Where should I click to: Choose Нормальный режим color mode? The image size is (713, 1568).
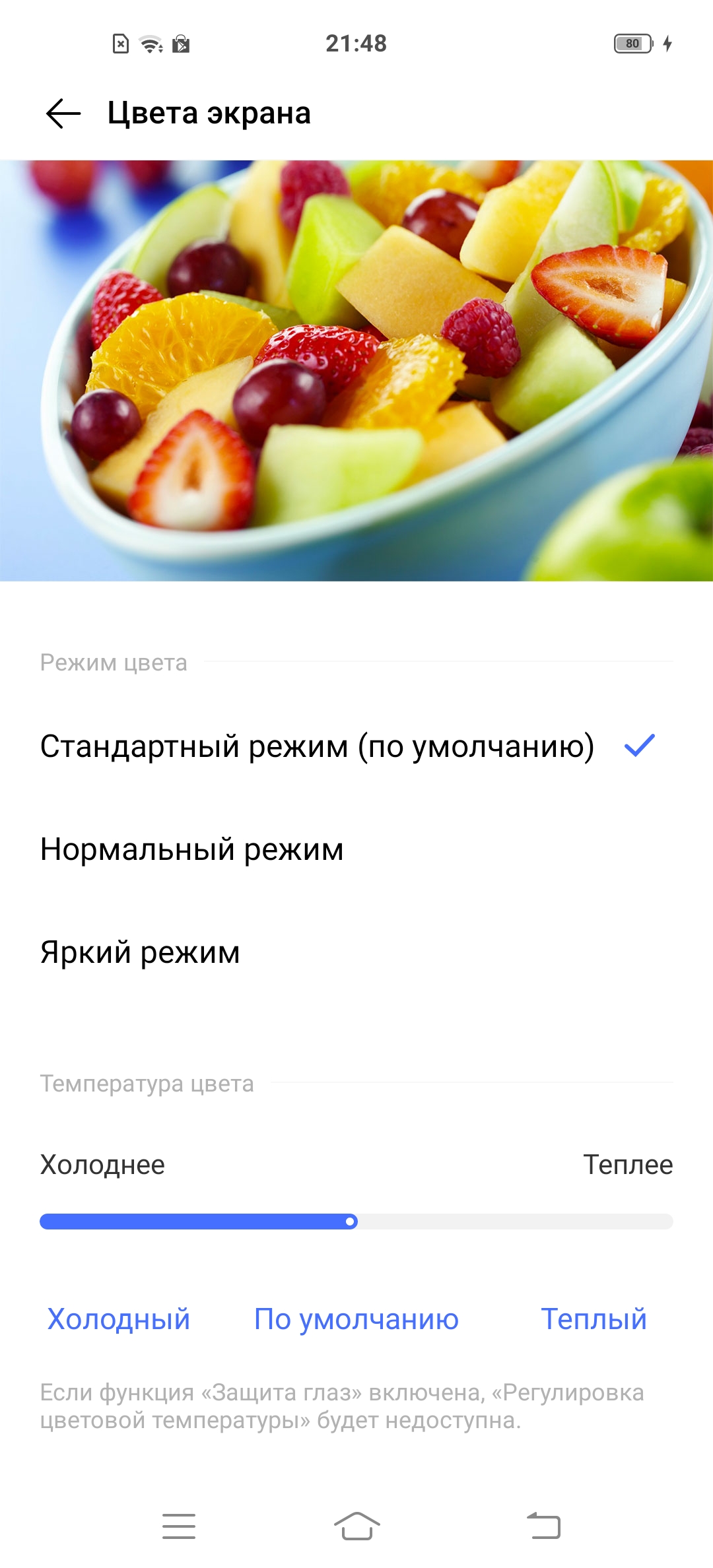[x=192, y=849]
